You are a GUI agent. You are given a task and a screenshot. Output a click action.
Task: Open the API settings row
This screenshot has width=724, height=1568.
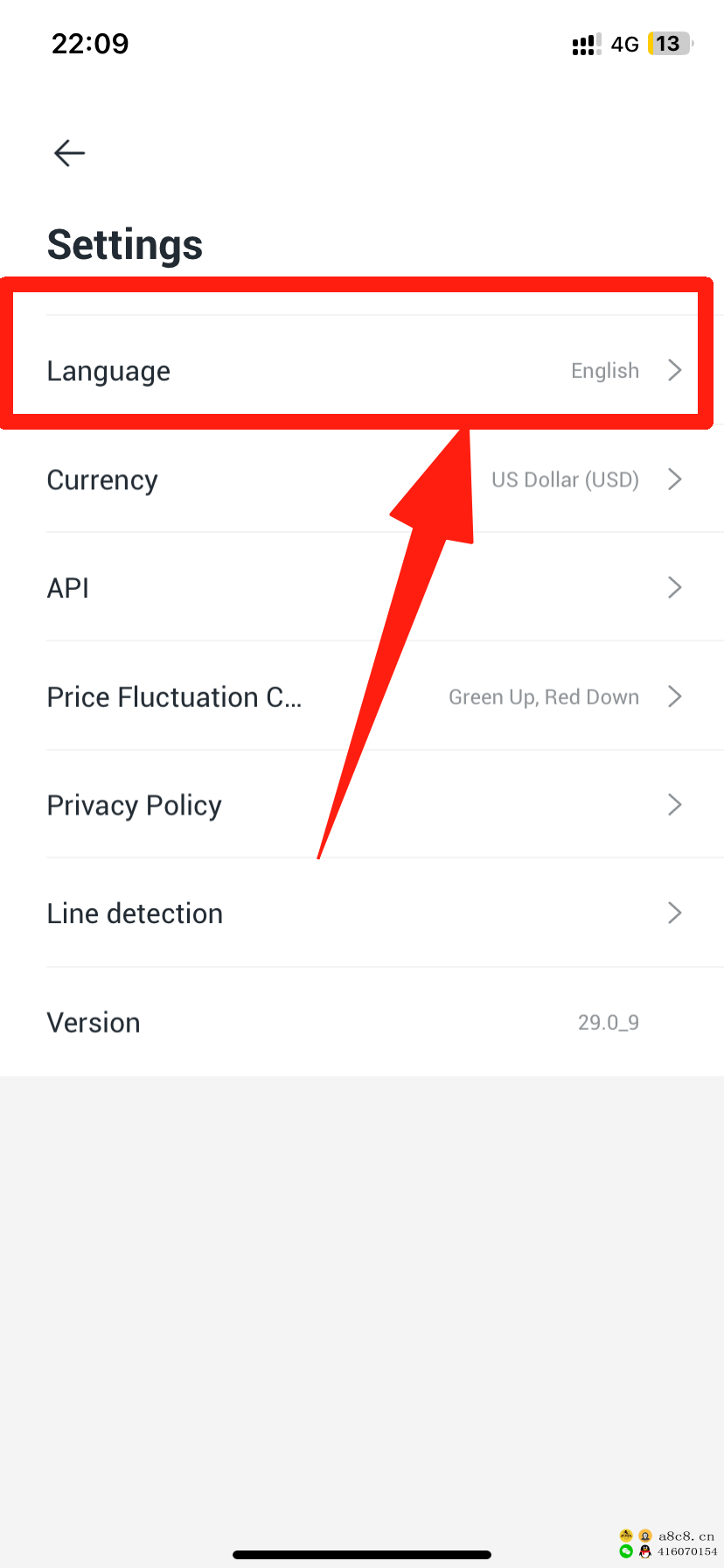362,588
